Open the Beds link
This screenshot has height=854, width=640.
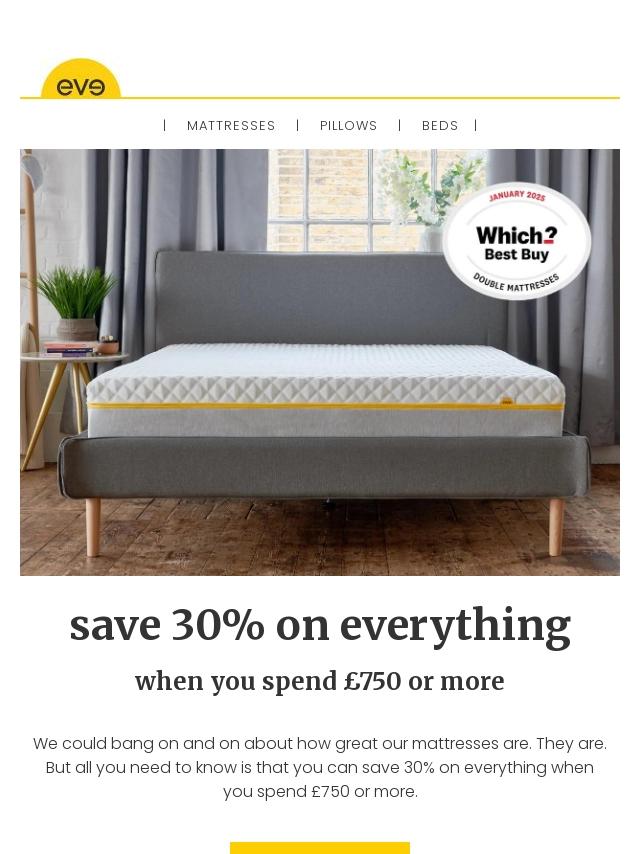pos(440,126)
